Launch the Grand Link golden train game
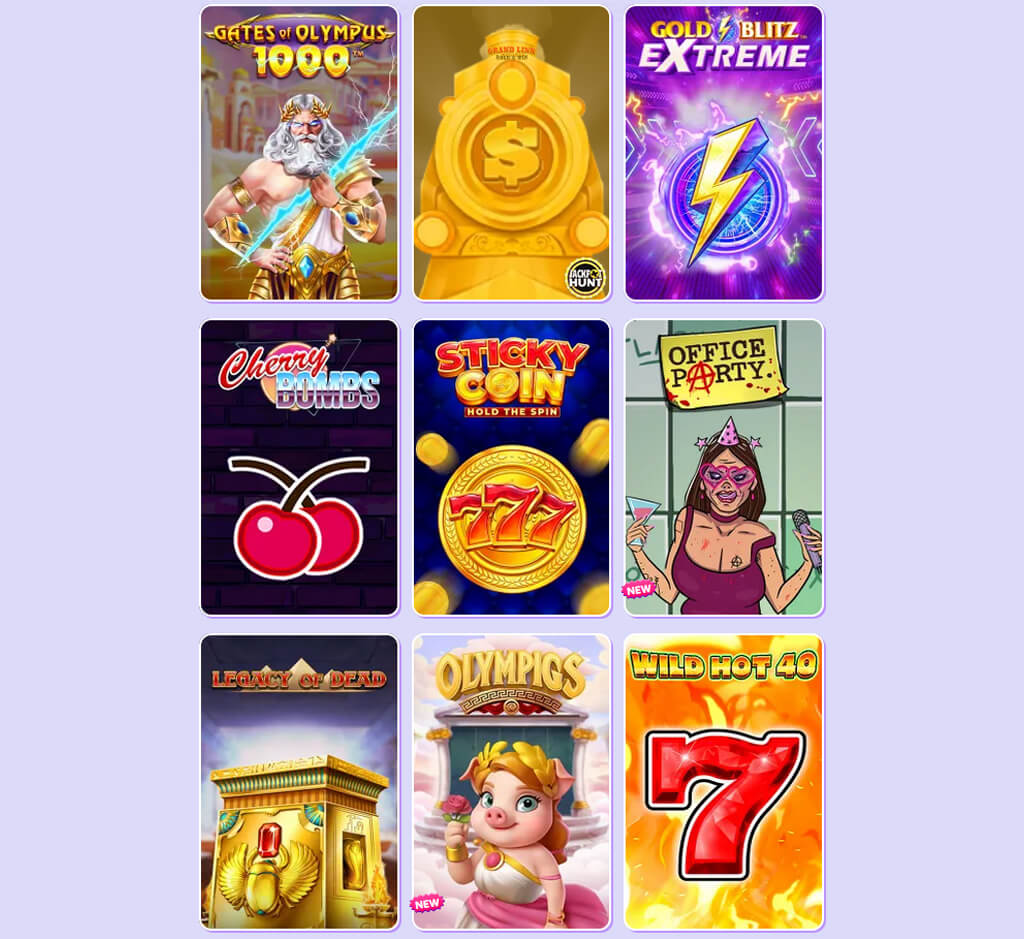The image size is (1024, 939). coord(511,153)
